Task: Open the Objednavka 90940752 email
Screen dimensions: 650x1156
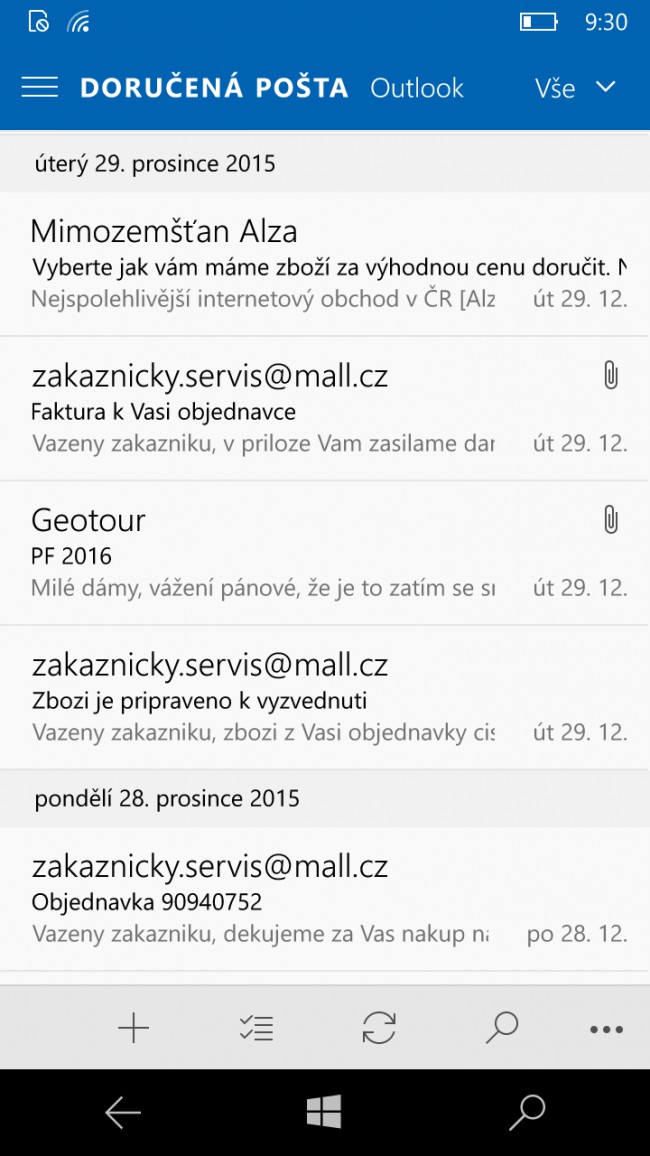Action: 325,899
